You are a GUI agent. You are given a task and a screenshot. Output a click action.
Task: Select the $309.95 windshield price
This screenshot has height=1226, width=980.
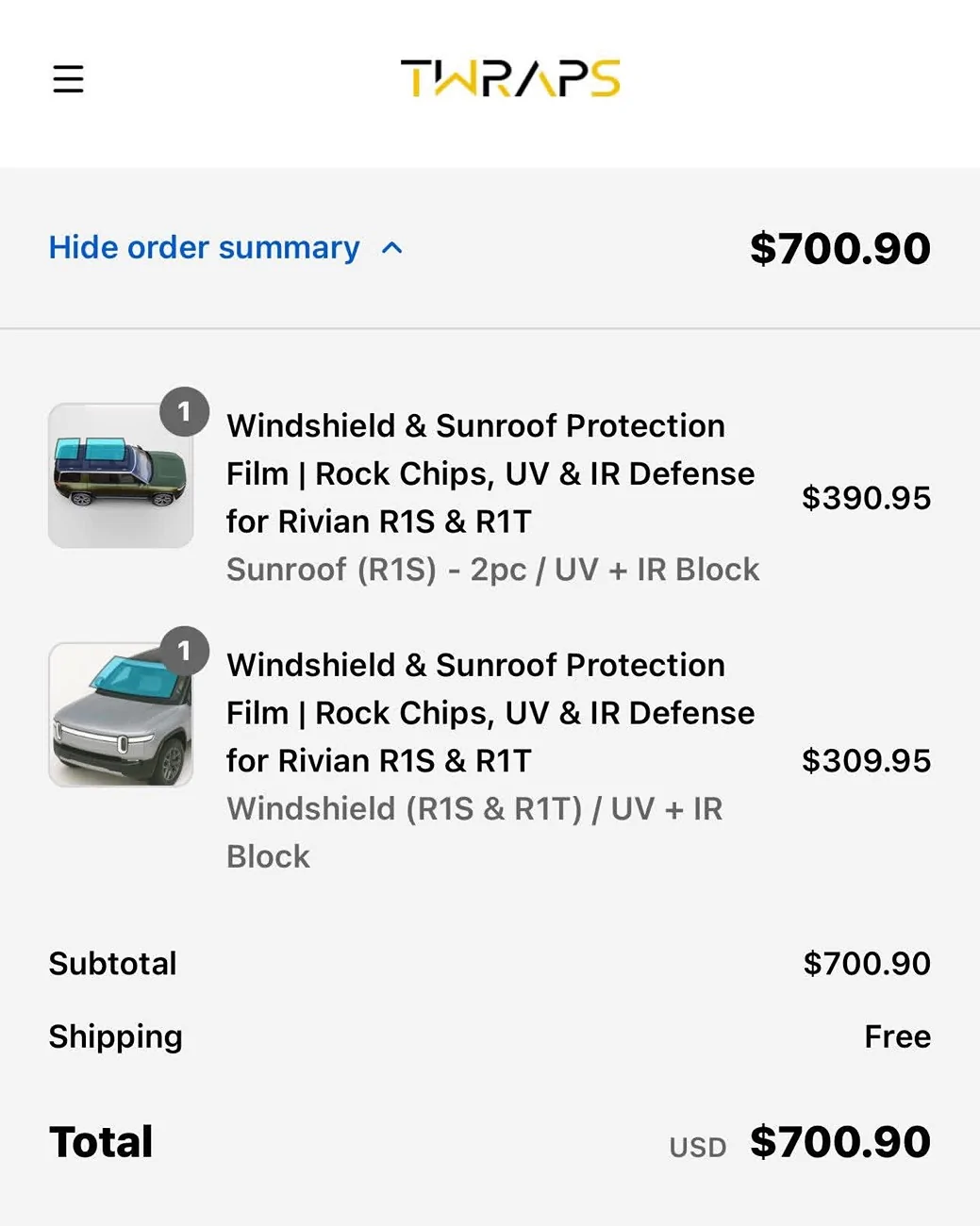[x=867, y=759]
